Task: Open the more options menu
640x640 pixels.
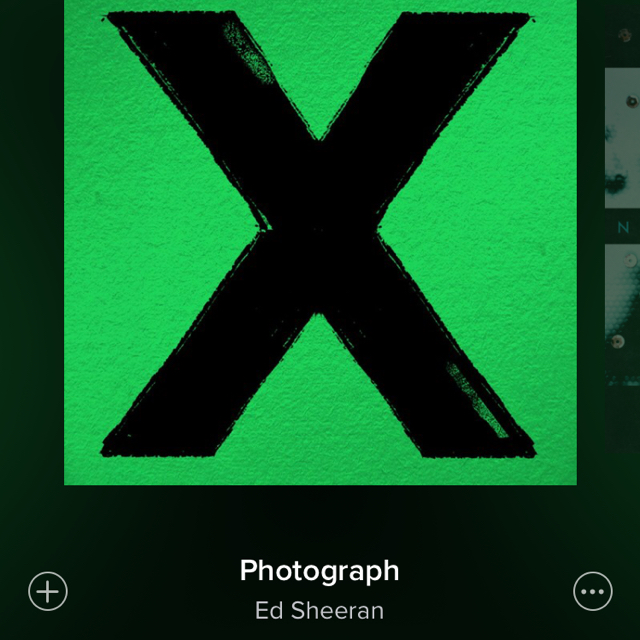Action: pyautogui.click(x=592, y=591)
